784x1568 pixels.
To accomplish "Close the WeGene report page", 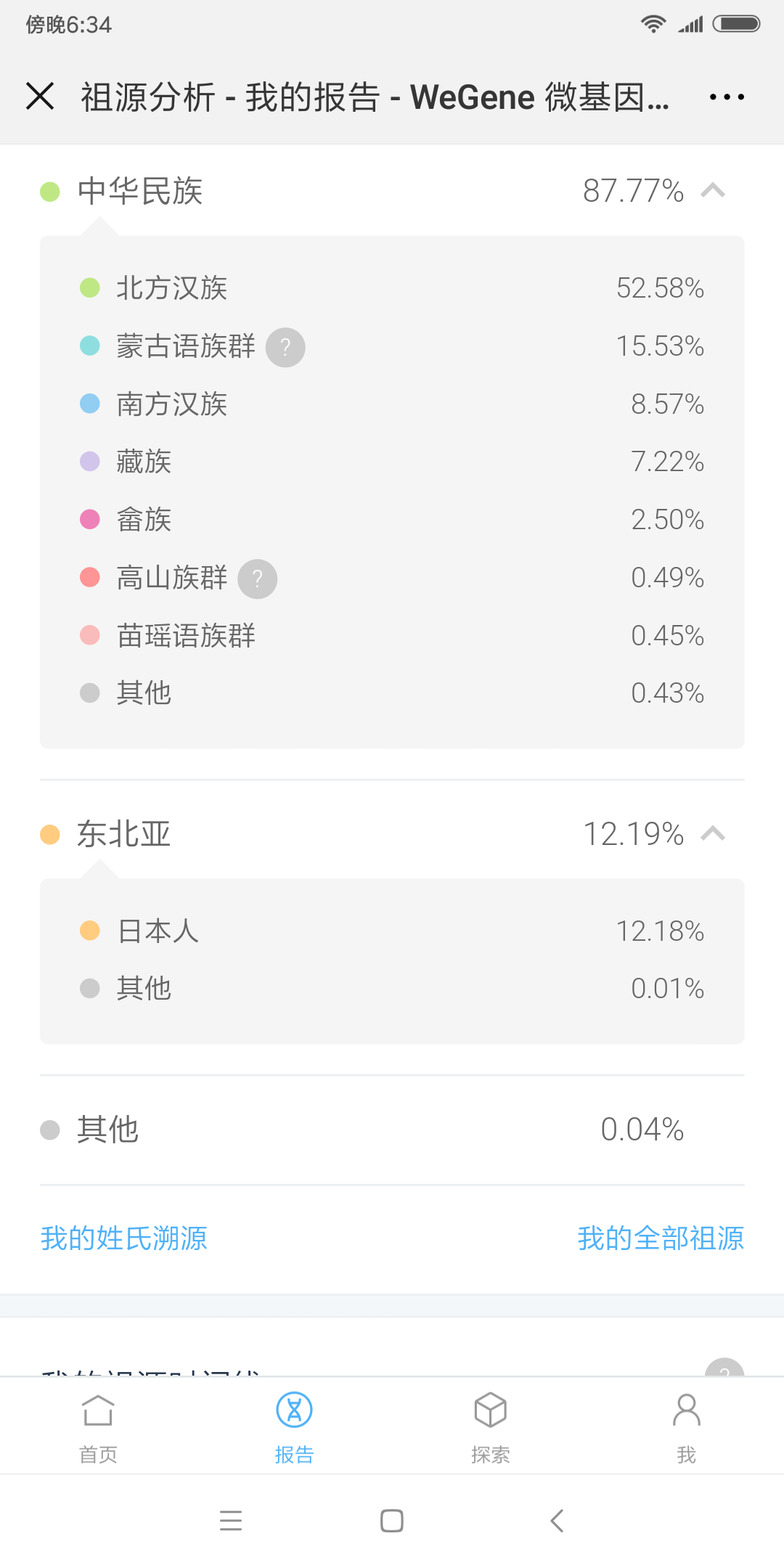I will (x=40, y=96).
